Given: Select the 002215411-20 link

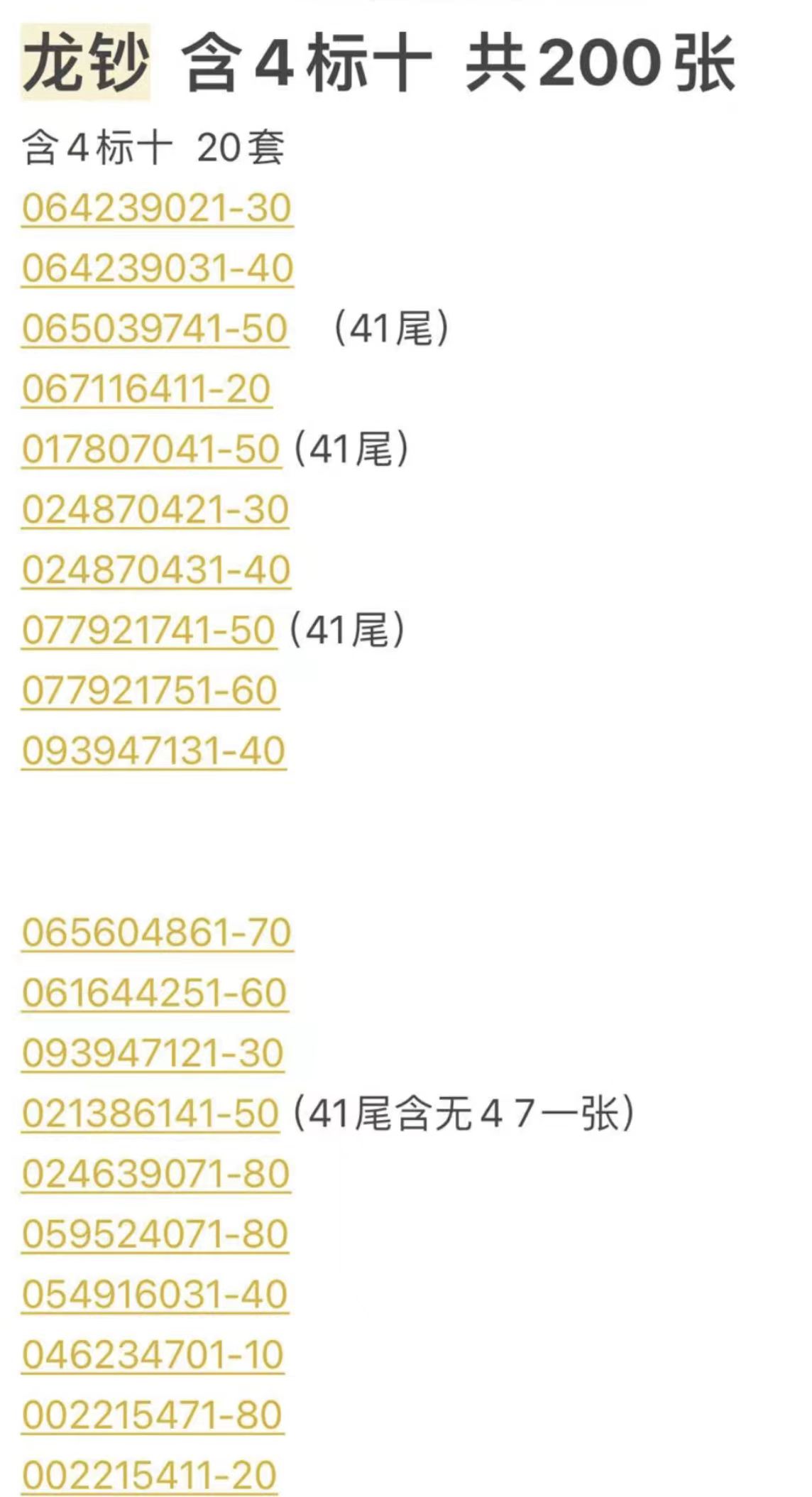Looking at the screenshot, I should click(149, 1476).
